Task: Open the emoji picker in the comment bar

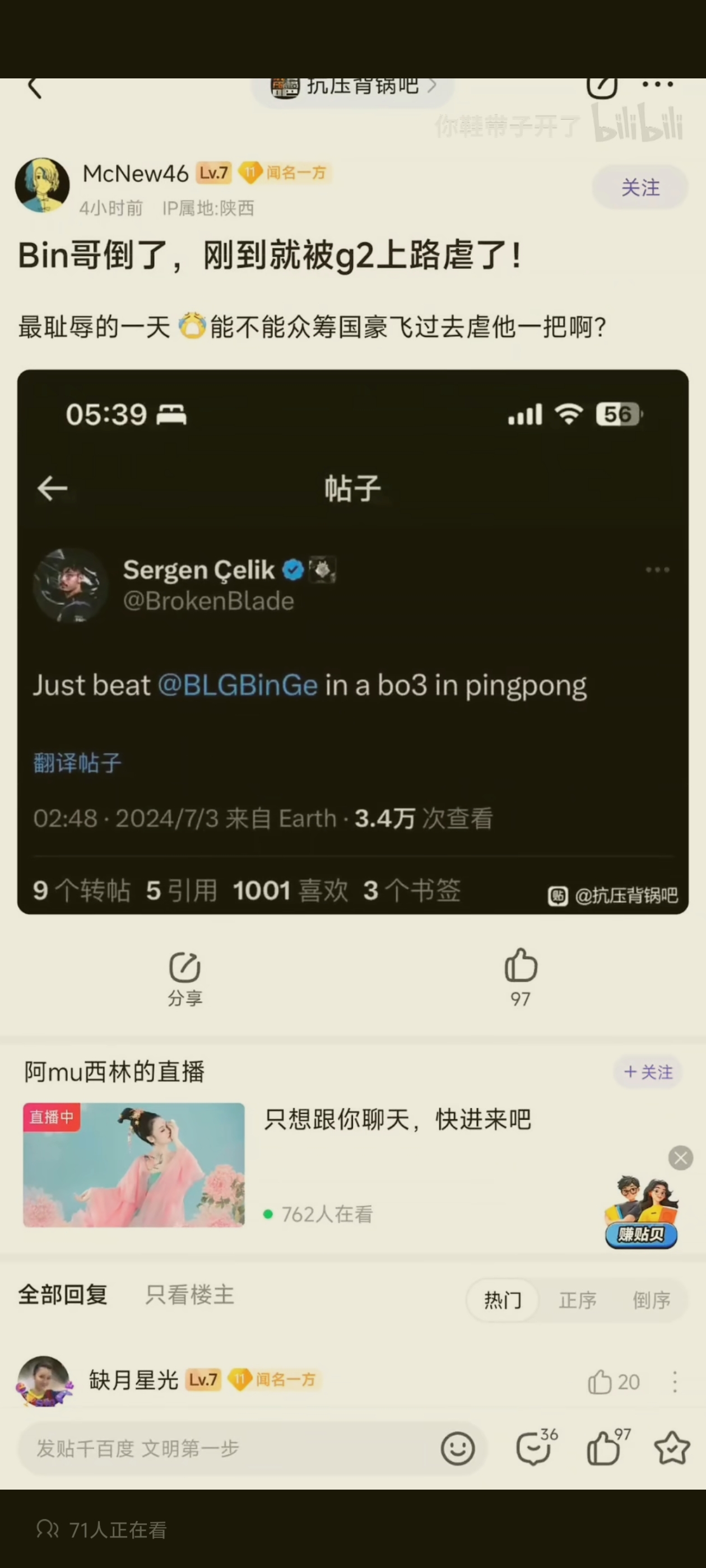Action: click(x=459, y=1449)
